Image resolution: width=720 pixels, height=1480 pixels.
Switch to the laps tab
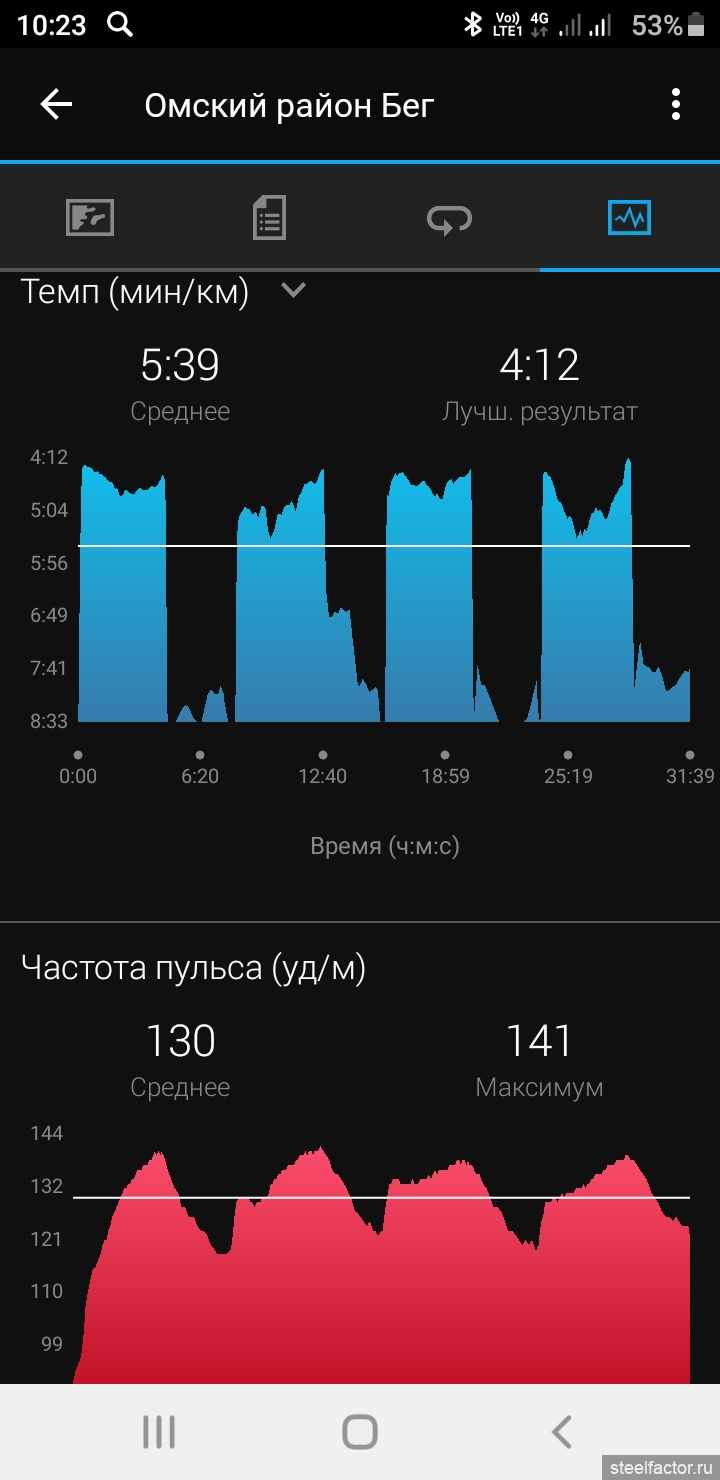(x=450, y=218)
